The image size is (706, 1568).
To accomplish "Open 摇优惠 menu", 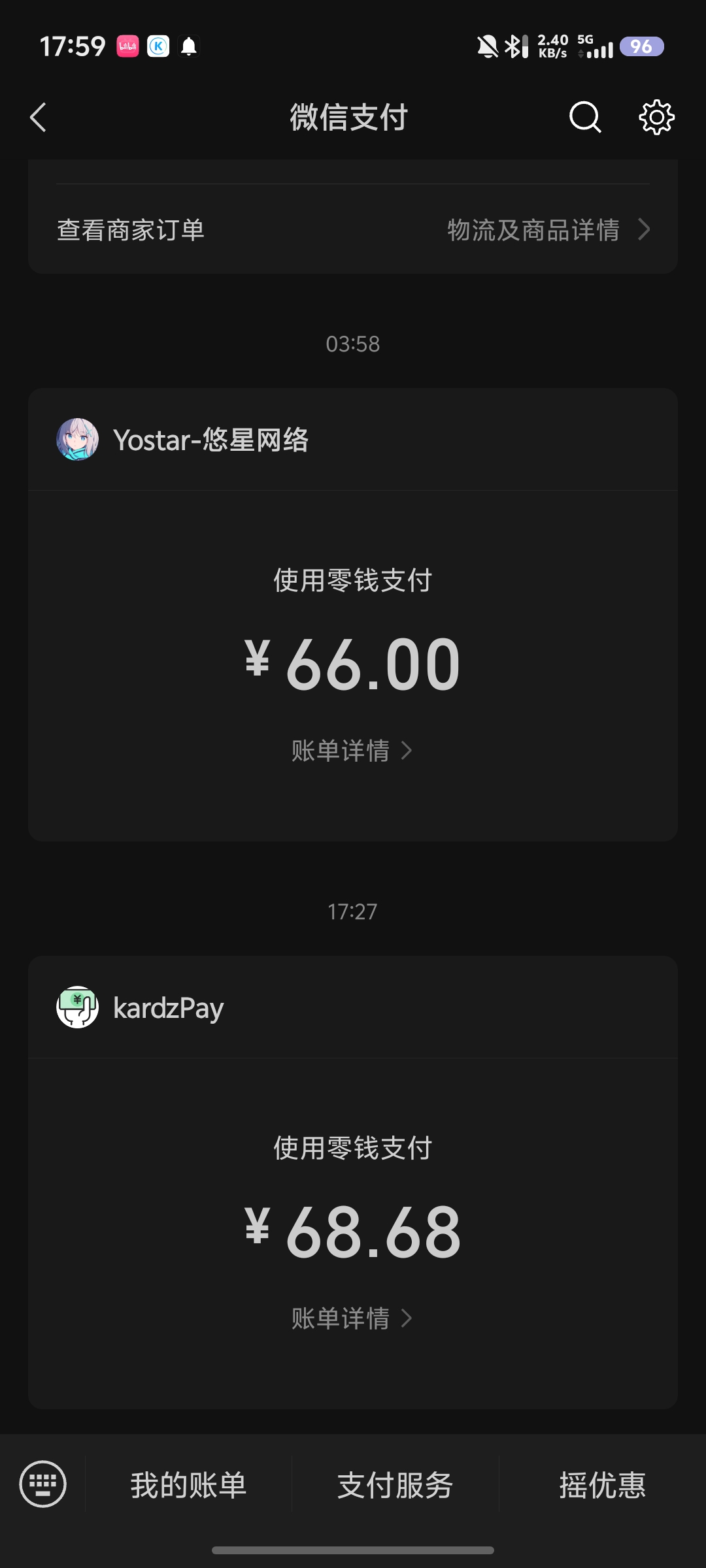I will click(602, 1486).
